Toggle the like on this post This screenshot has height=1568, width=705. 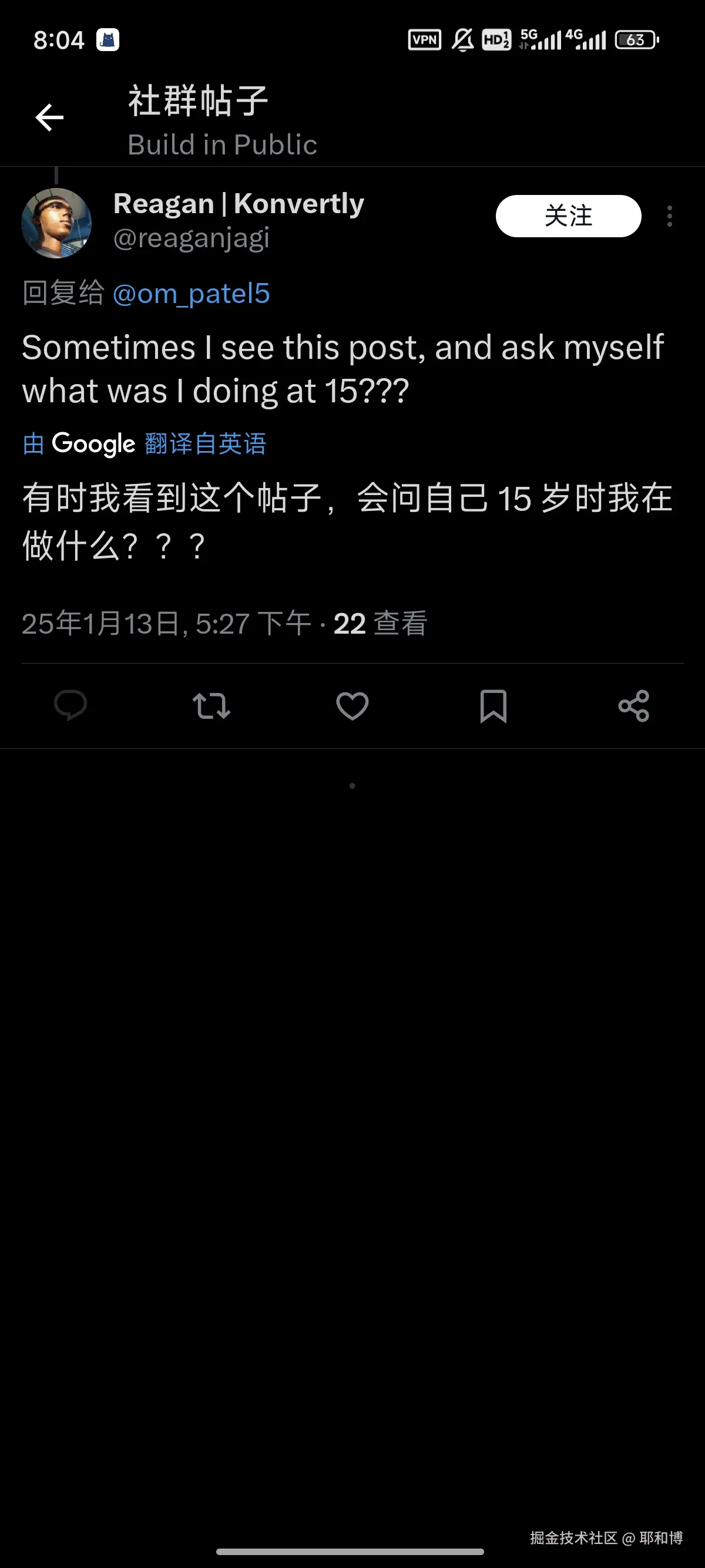tap(352, 706)
